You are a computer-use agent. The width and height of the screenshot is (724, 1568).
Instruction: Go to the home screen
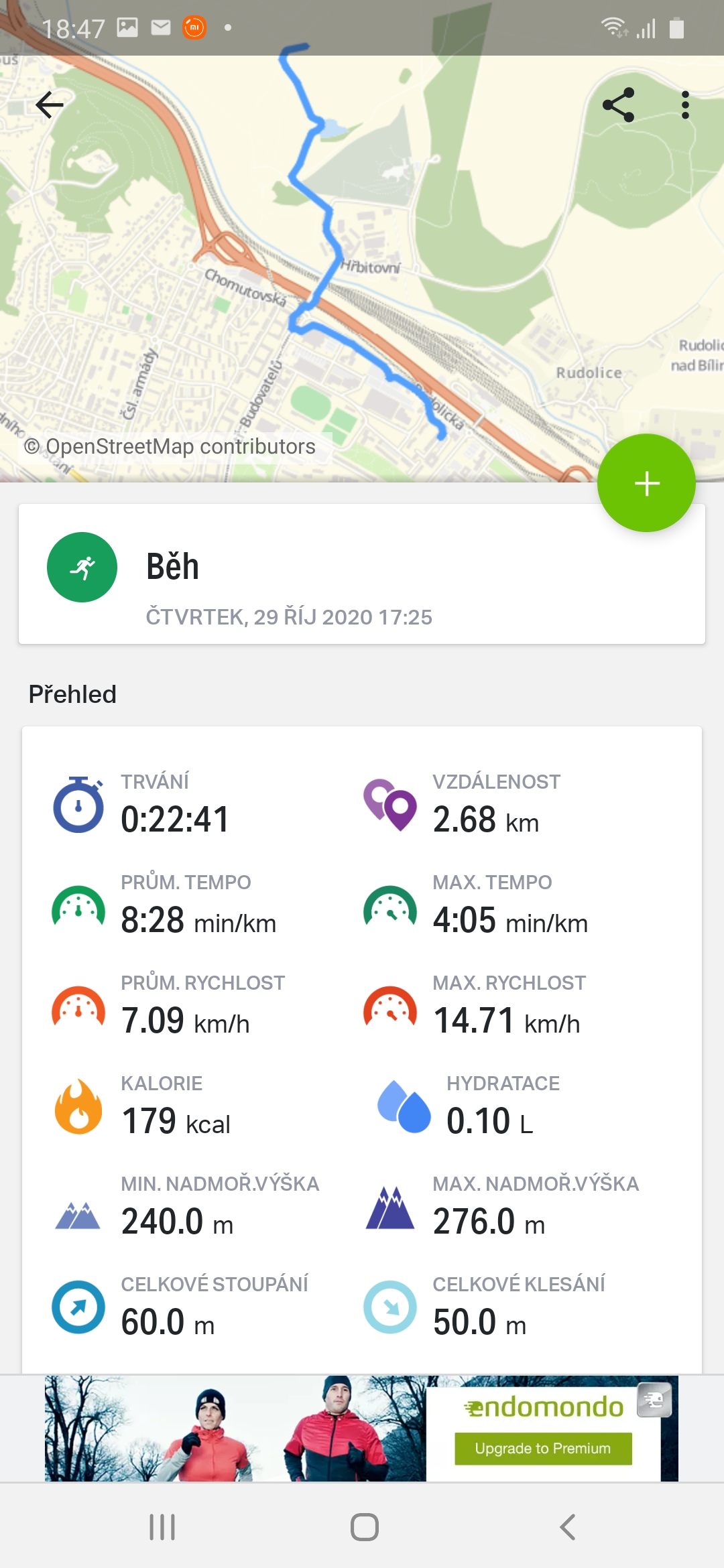pos(365,1527)
